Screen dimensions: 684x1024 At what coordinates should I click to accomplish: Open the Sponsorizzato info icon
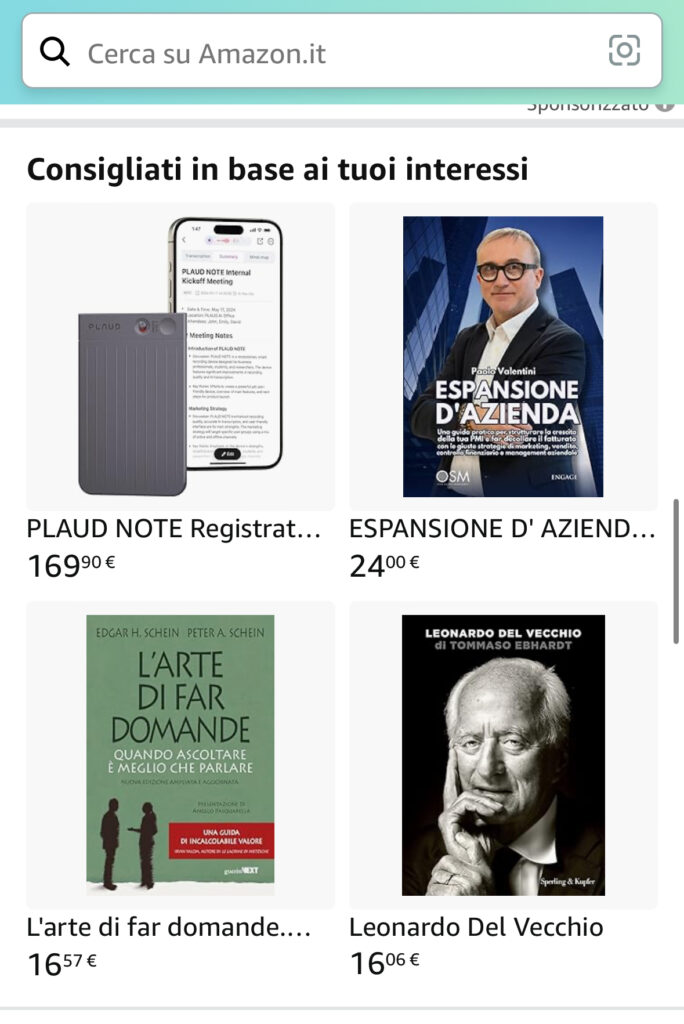[666, 105]
